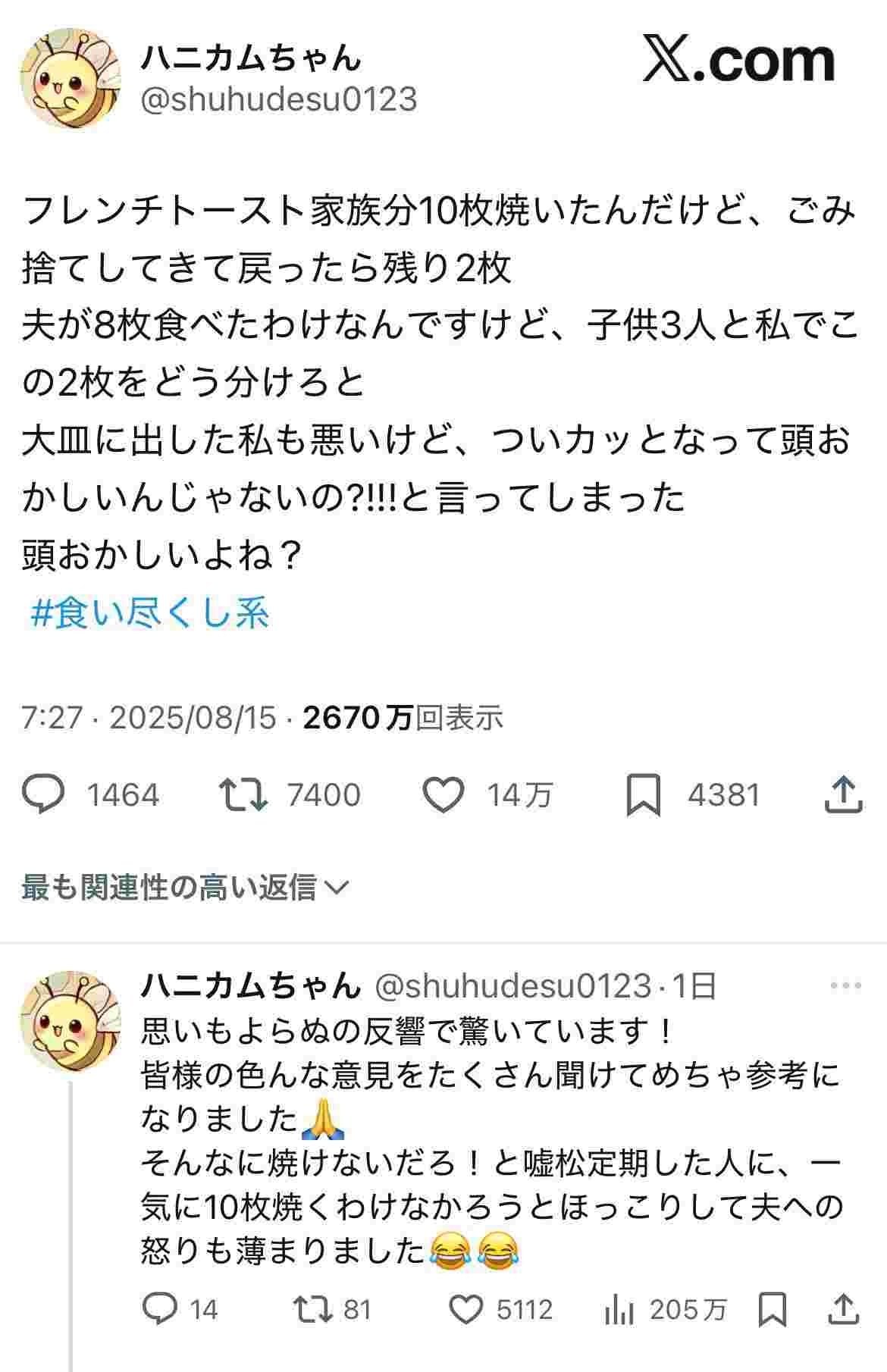The width and height of the screenshot is (887, 1372).
Task: Bookmark the main post with 4381 bookmarks
Action: tap(643, 794)
